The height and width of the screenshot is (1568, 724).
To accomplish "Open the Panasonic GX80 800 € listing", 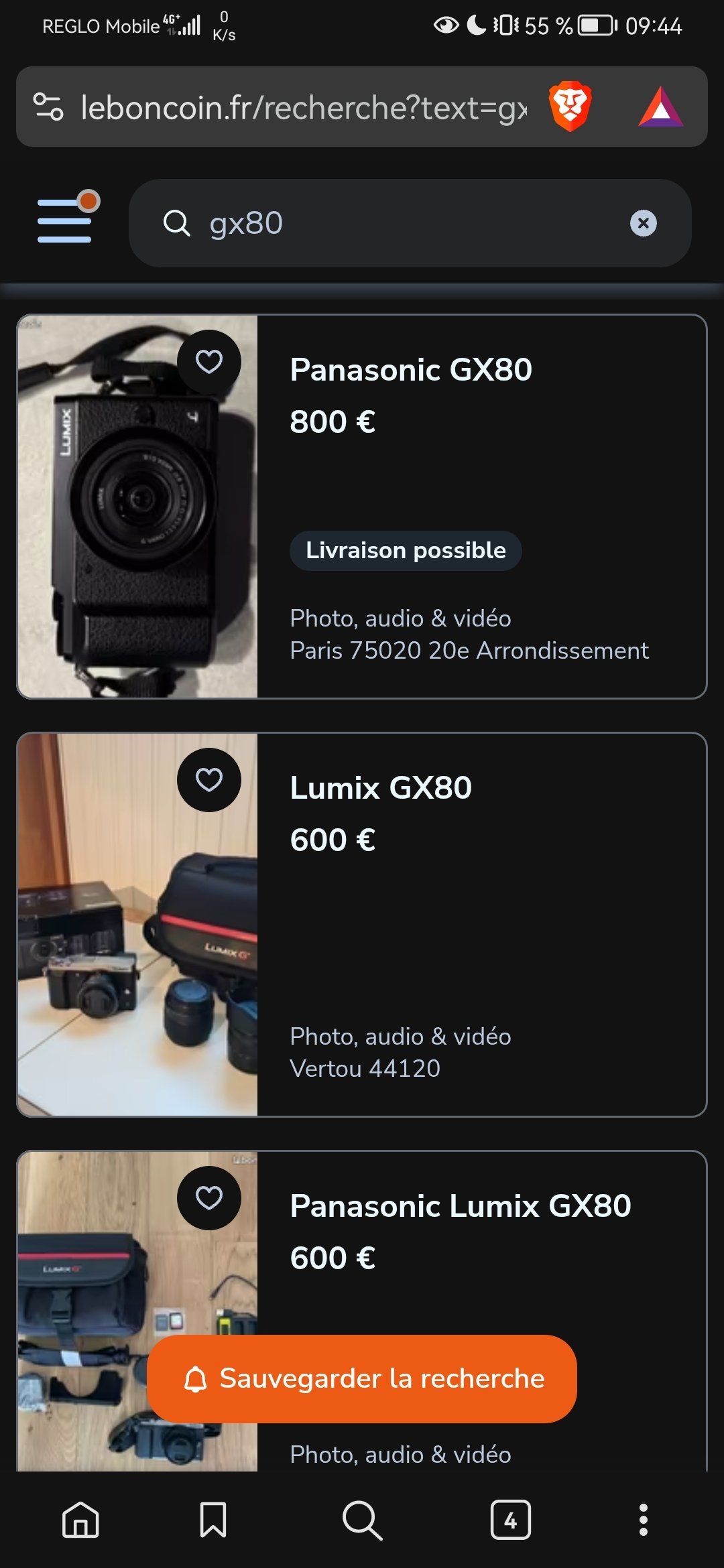I will (411, 370).
